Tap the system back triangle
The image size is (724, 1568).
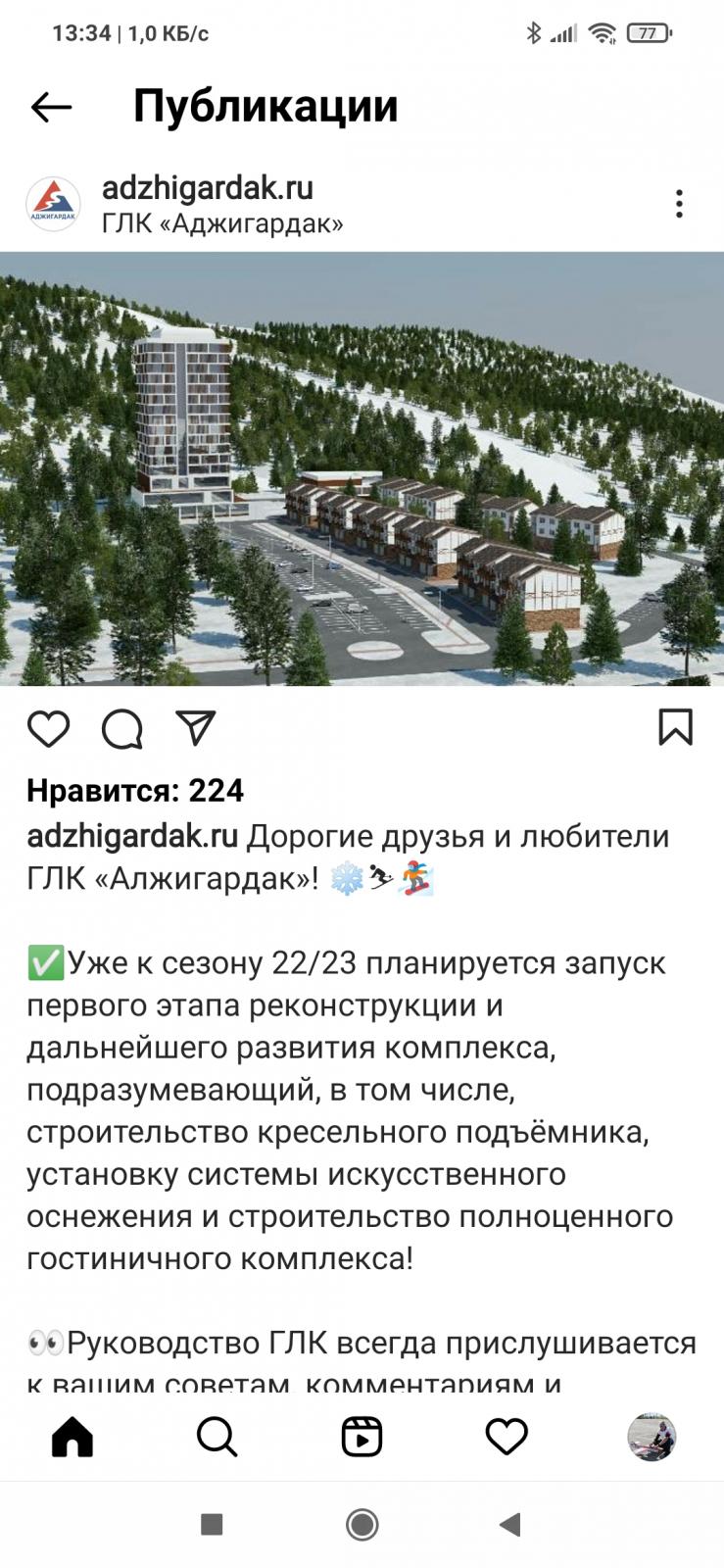pyautogui.click(x=509, y=1525)
